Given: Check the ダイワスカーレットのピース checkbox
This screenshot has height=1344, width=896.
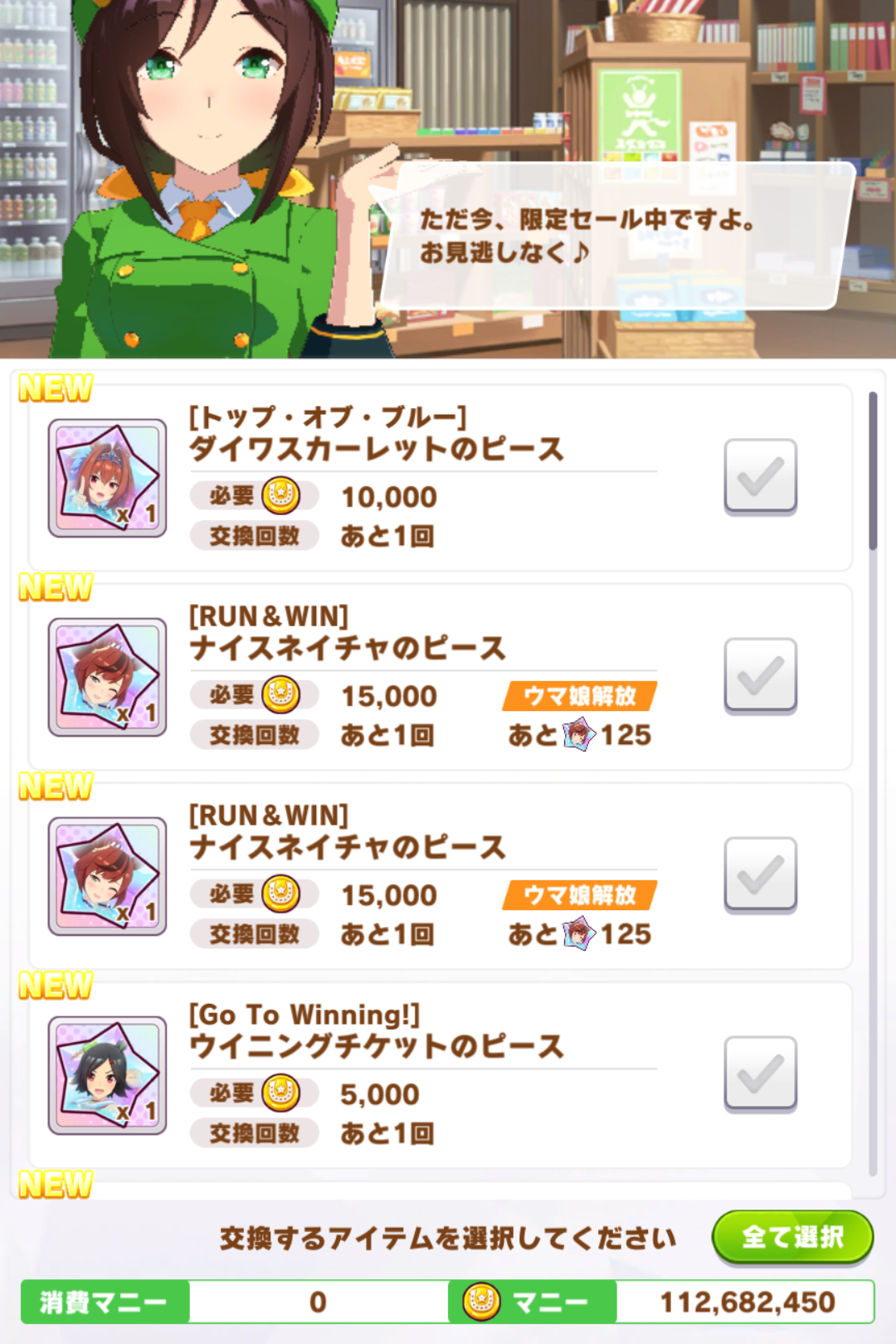Looking at the screenshot, I should coord(760,476).
